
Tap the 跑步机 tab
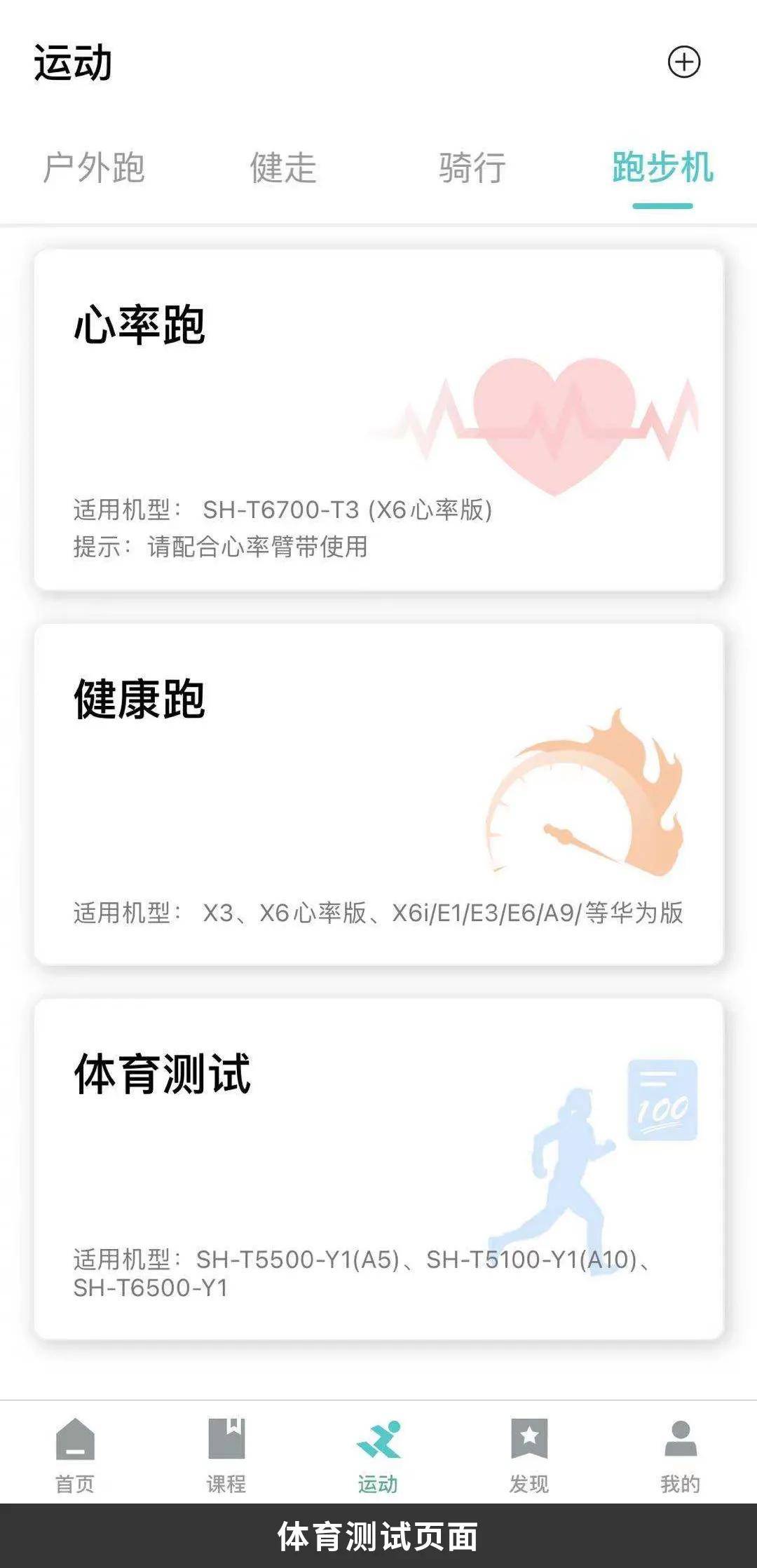662,168
